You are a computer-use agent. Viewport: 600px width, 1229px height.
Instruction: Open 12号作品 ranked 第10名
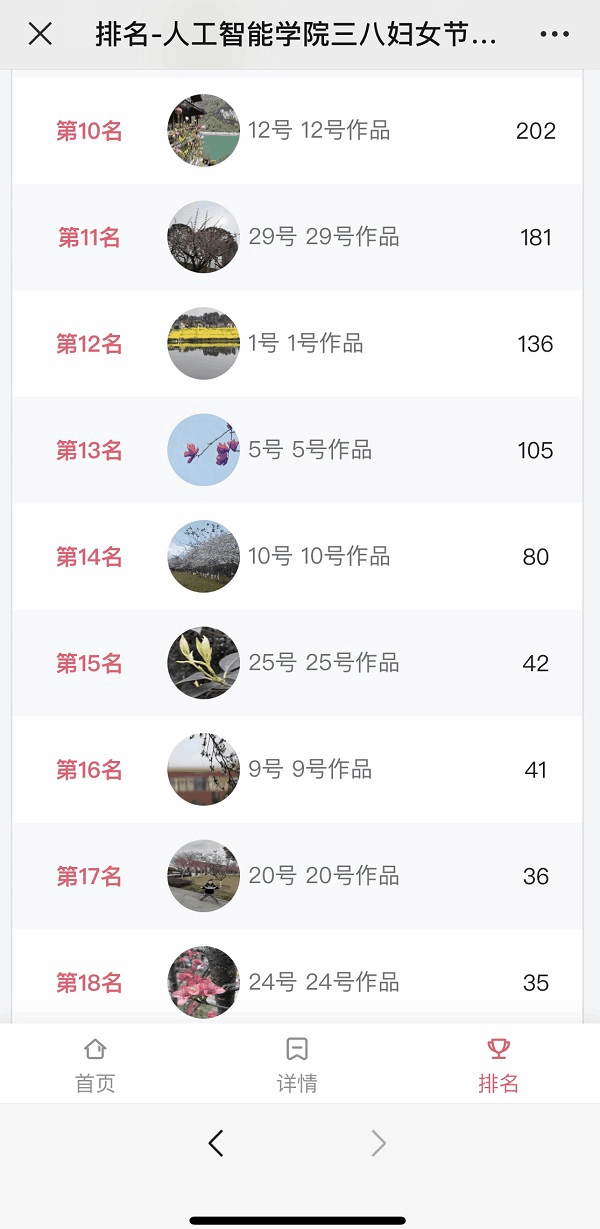pos(319,131)
